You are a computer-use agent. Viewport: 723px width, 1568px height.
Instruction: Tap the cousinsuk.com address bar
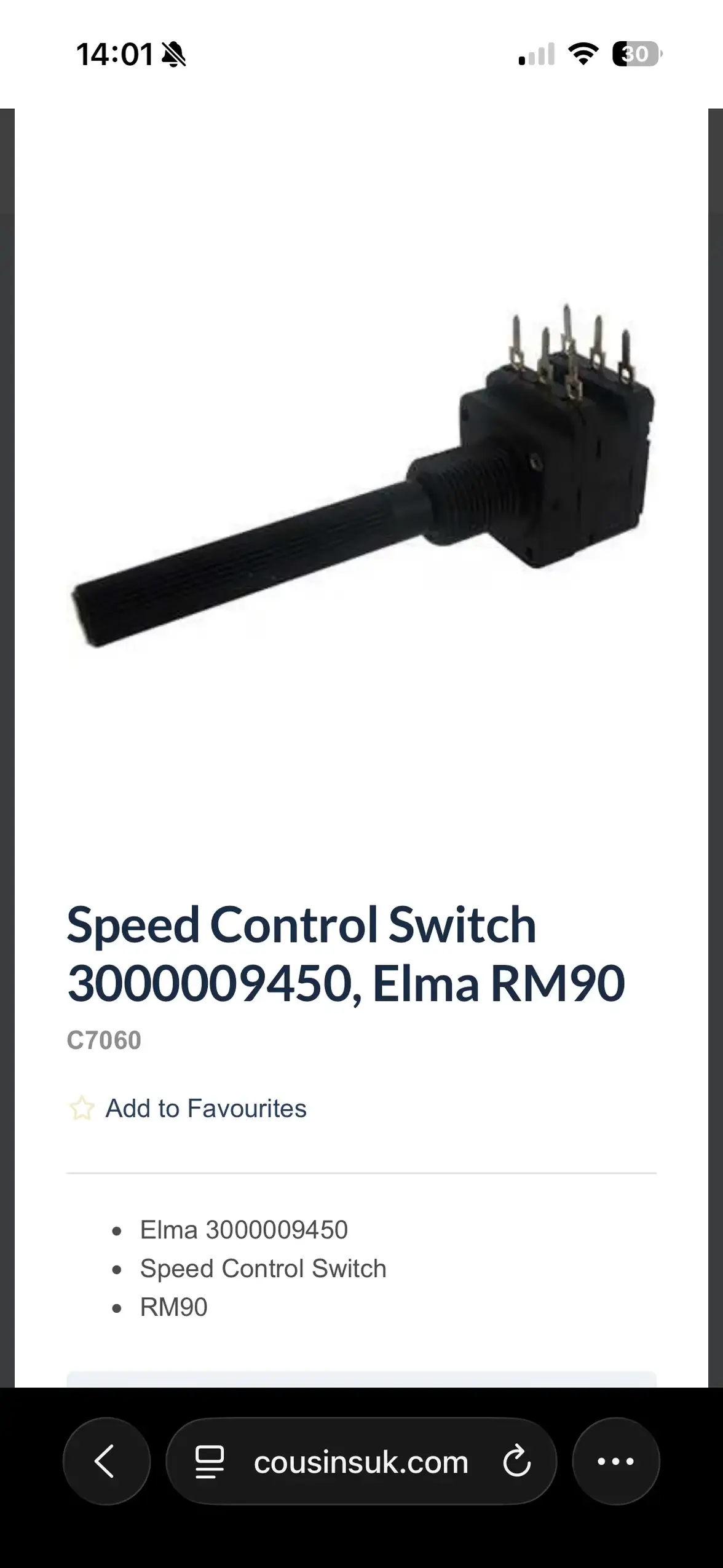pos(361,1461)
